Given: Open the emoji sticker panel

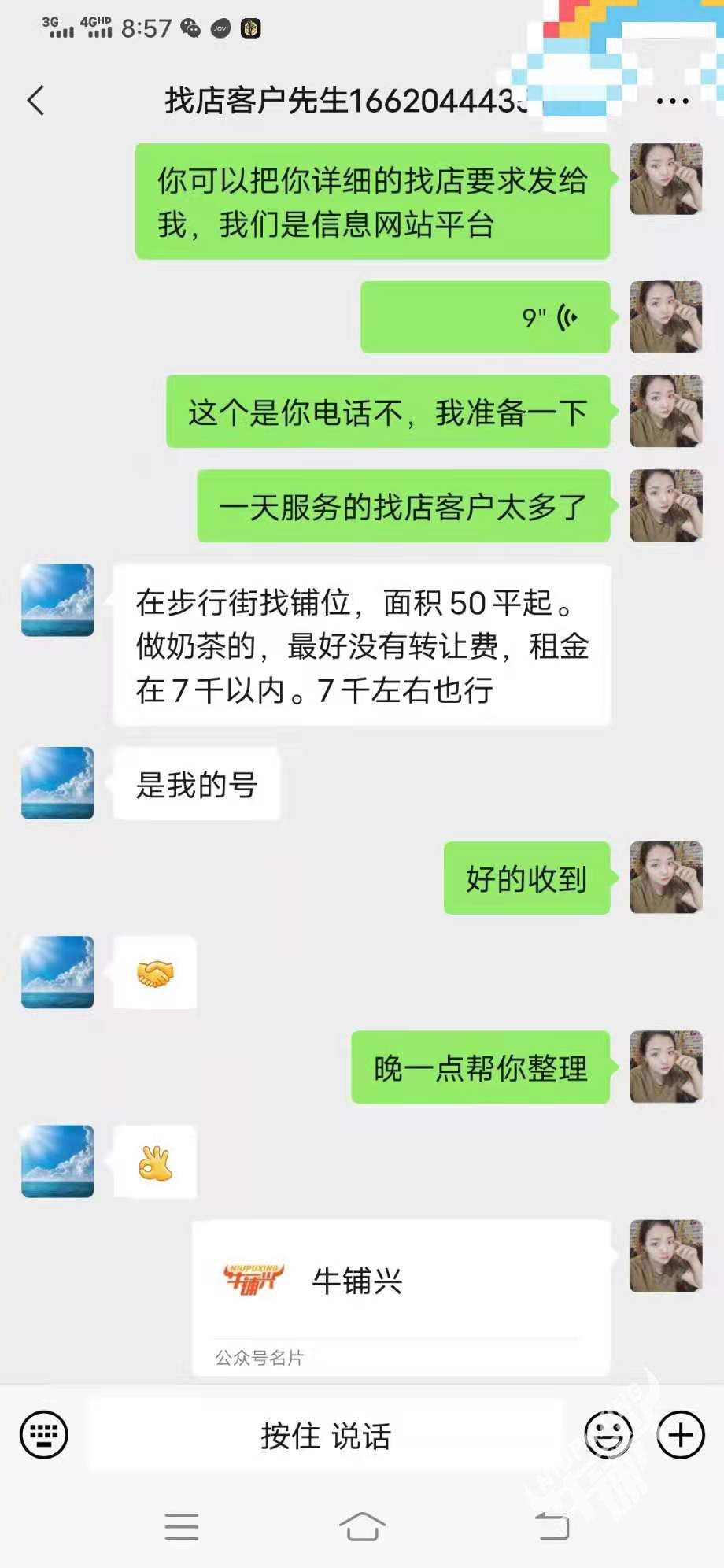Looking at the screenshot, I should tap(608, 1435).
